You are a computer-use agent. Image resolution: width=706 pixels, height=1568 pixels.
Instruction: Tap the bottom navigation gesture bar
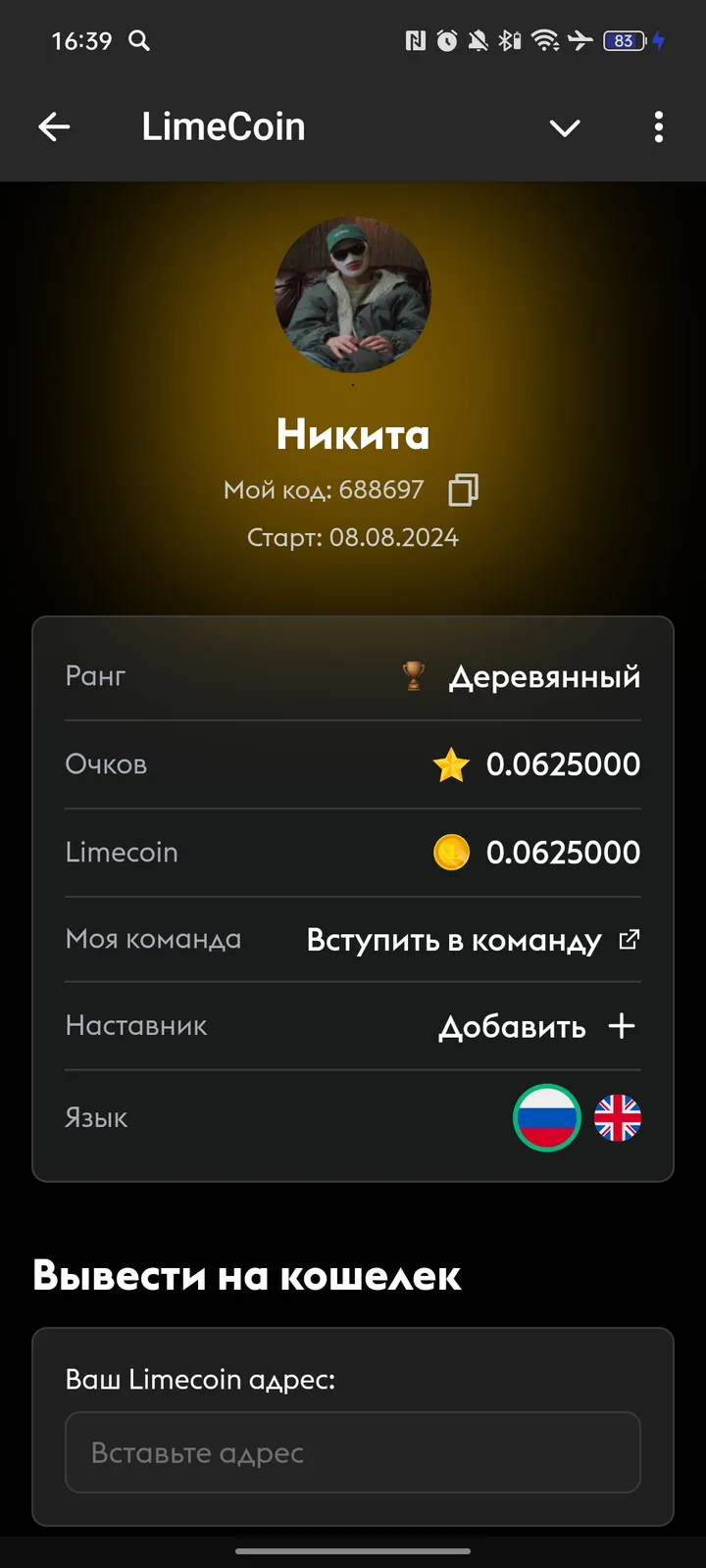353,1551
